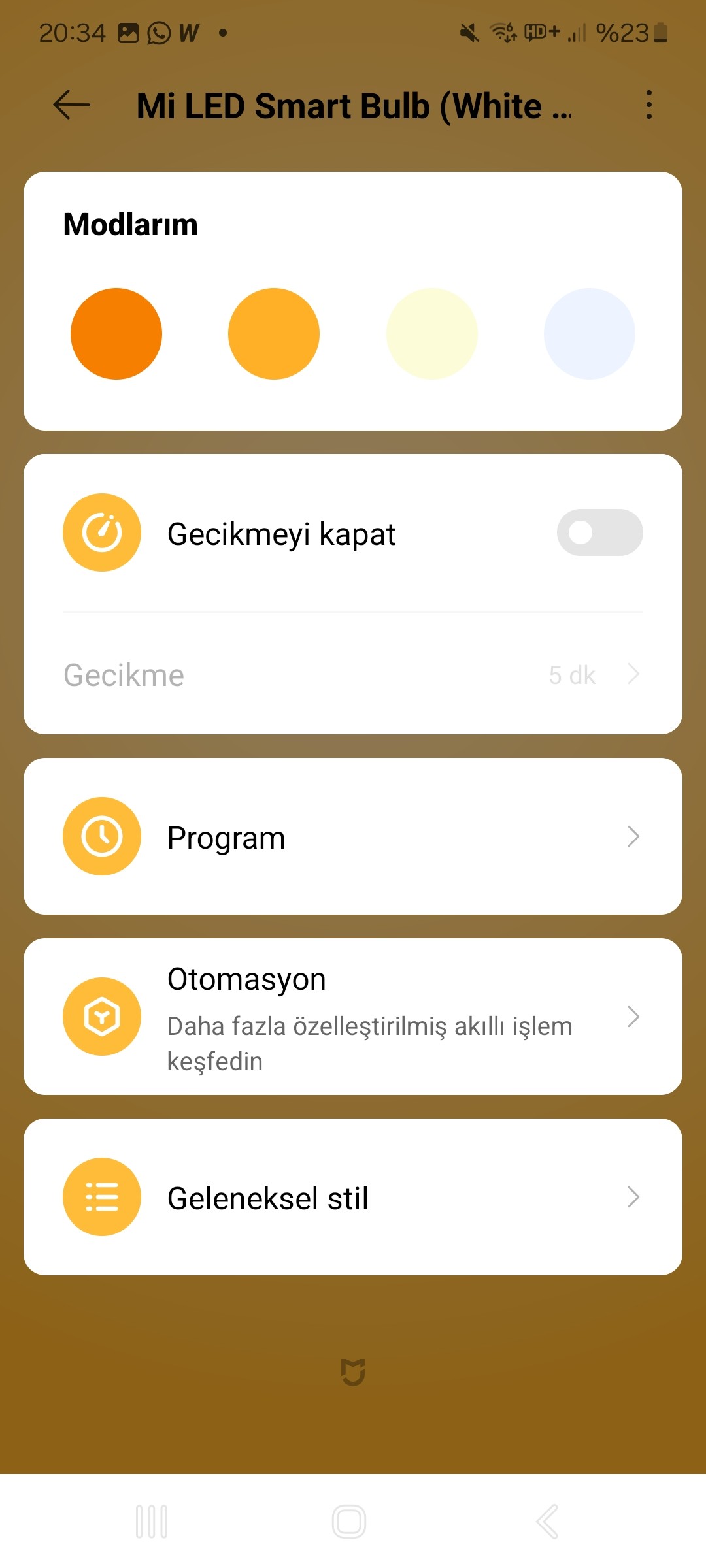Enable the Gecikmeyi kapat switch
The width and height of the screenshot is (706, 1568).
pyautogui.click(x=599, y=532)
